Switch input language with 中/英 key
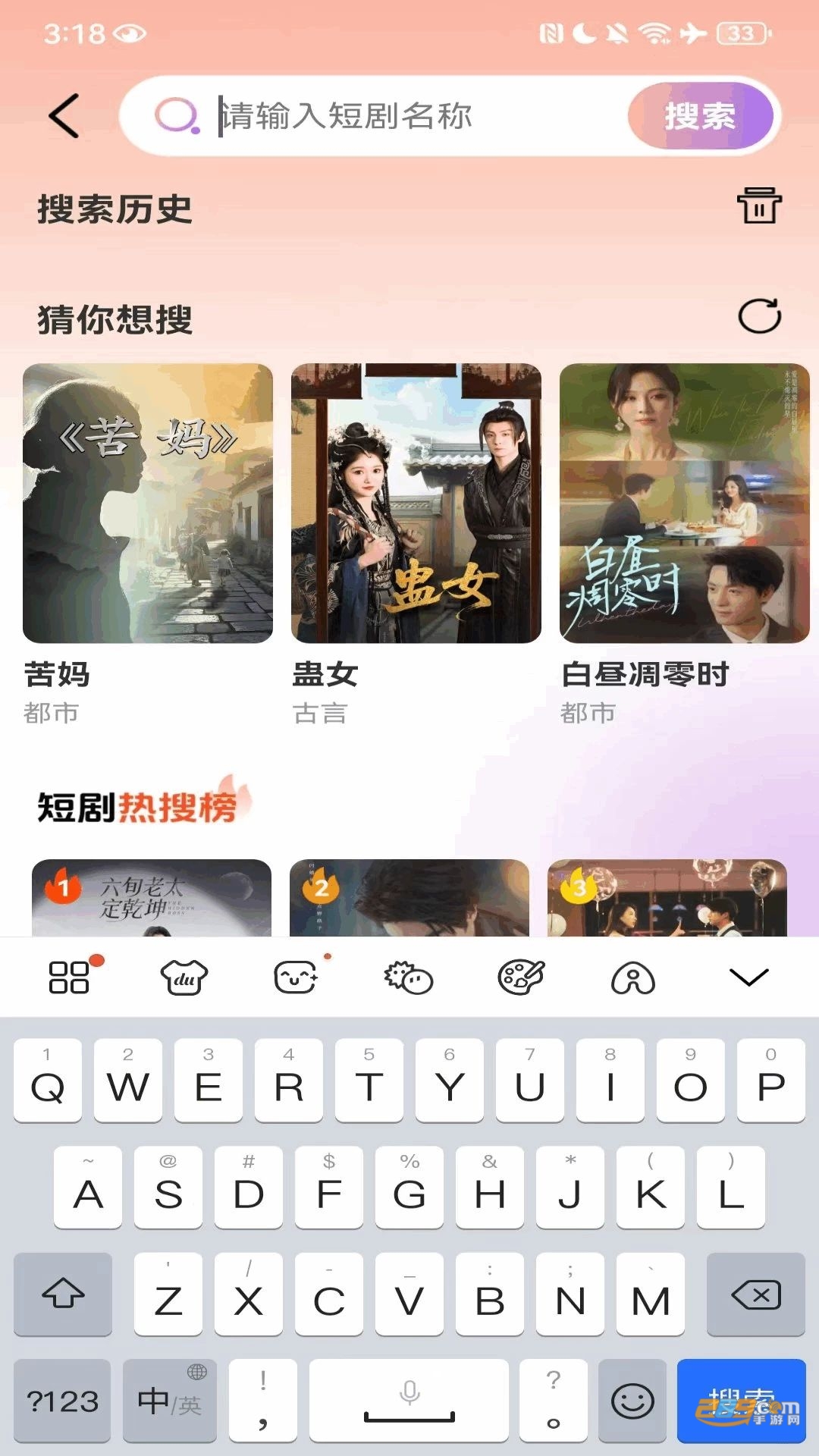This screenshot has height=1456, width=819. [x=170, y=1401]
